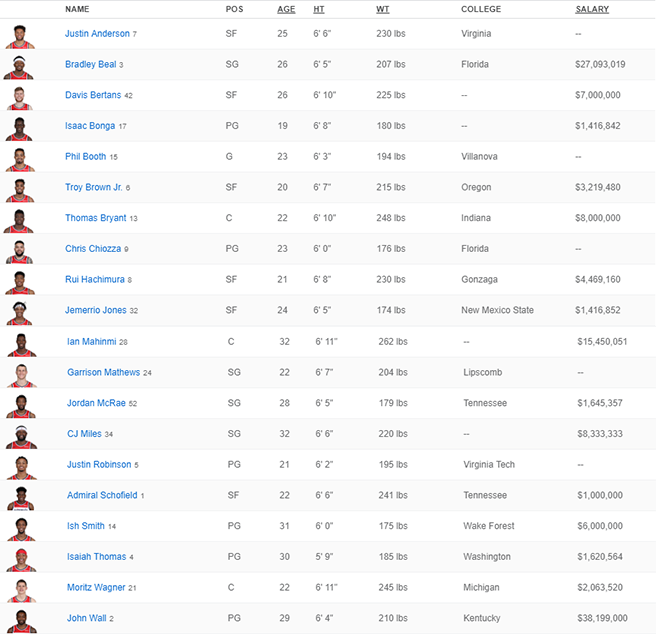Screen dimensions: 656x634
Task: Open Justin Anderson's player page
Action: [x=97, y=34]
